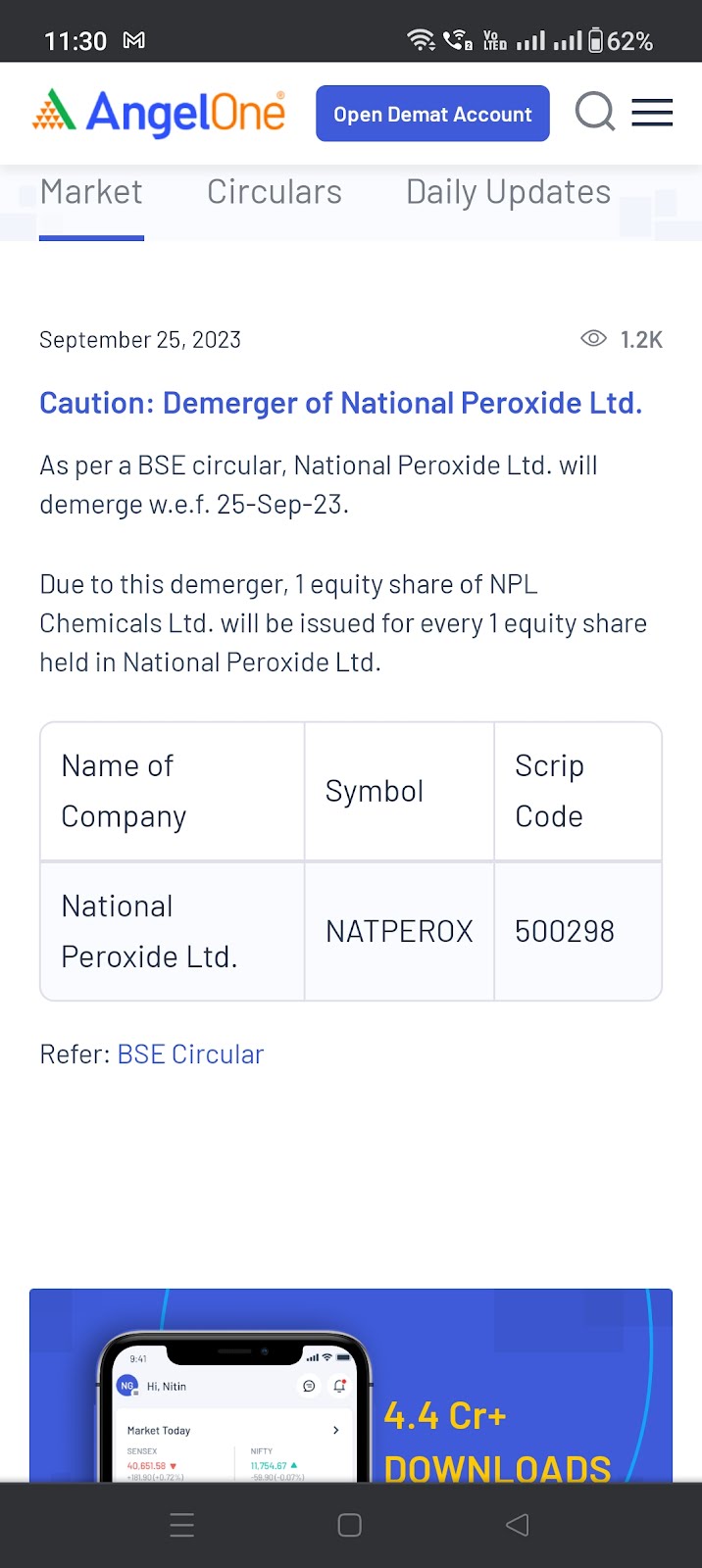
Task: Open the 4.4 Cr+ Downloads app banner
Action: pyautogui.click(x=351, y=1386)
